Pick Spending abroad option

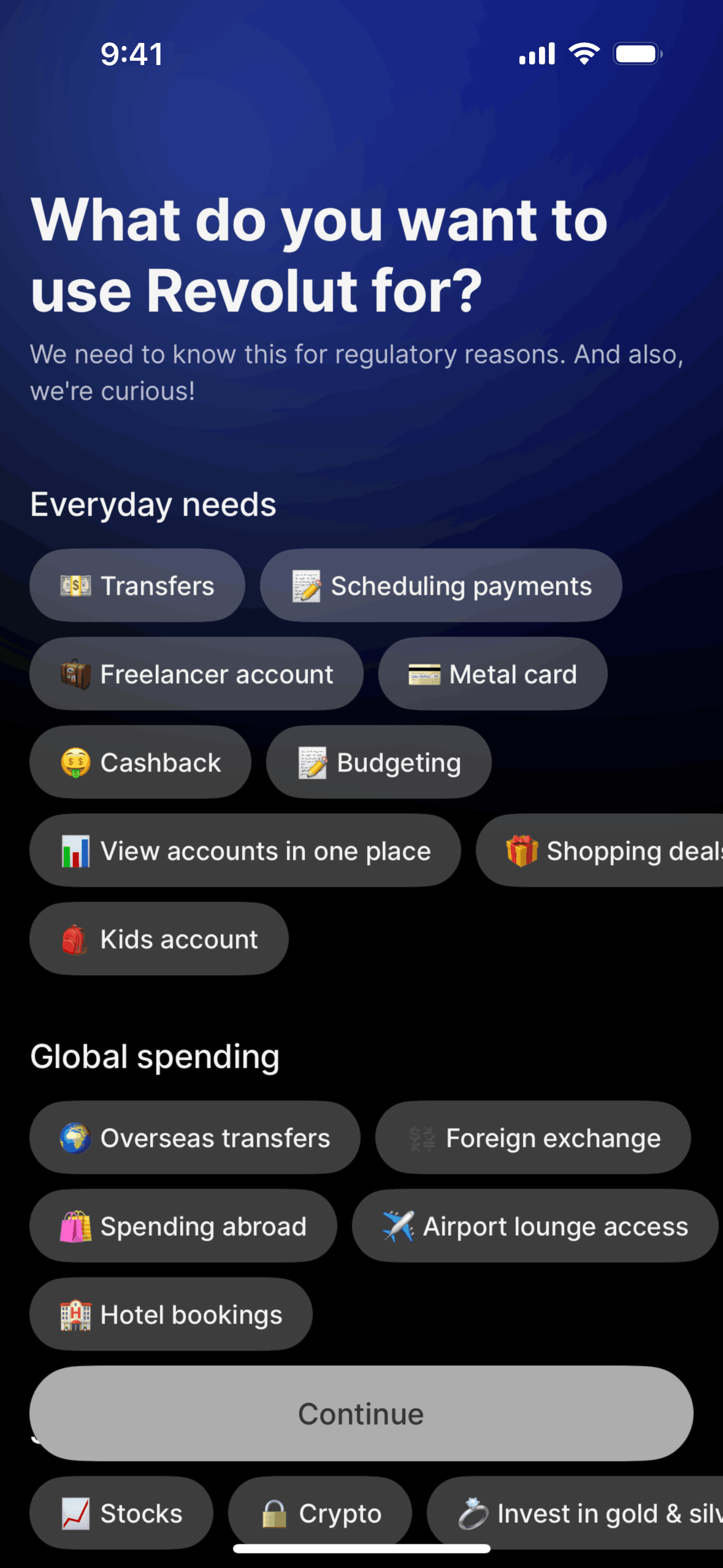click(x=183, y=1226)
